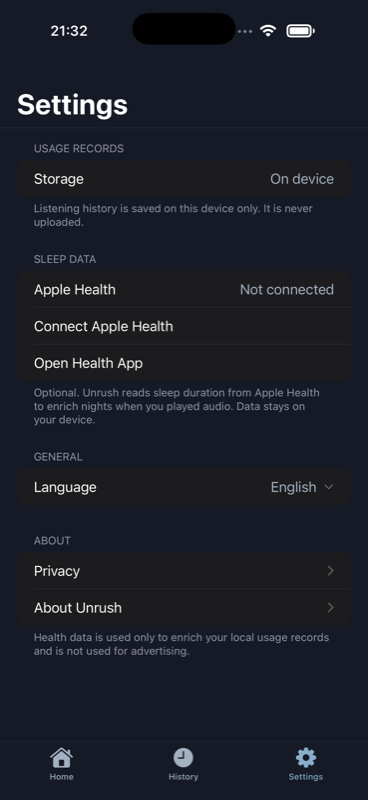
Task: Open About Unrush
Action: click(184, 607)
